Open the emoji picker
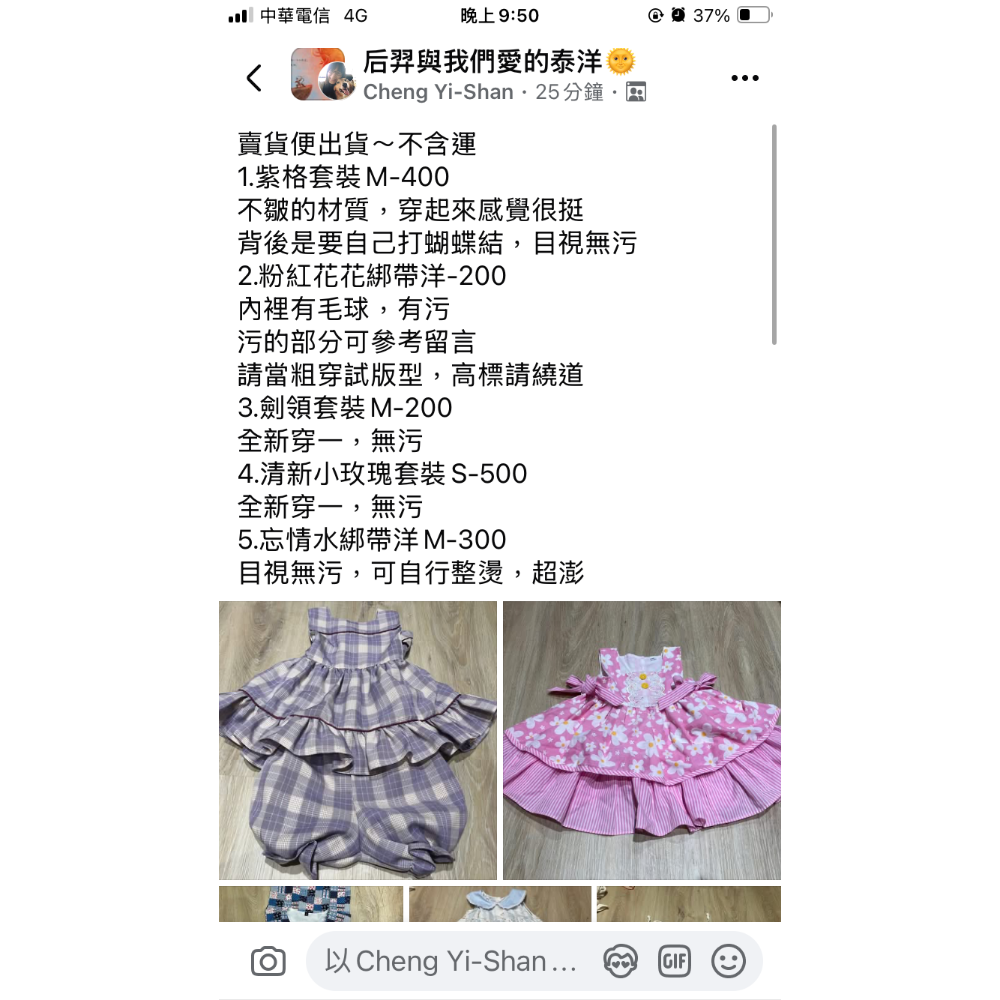This screenshot has height=1000, width=1000. click(728, 962)
